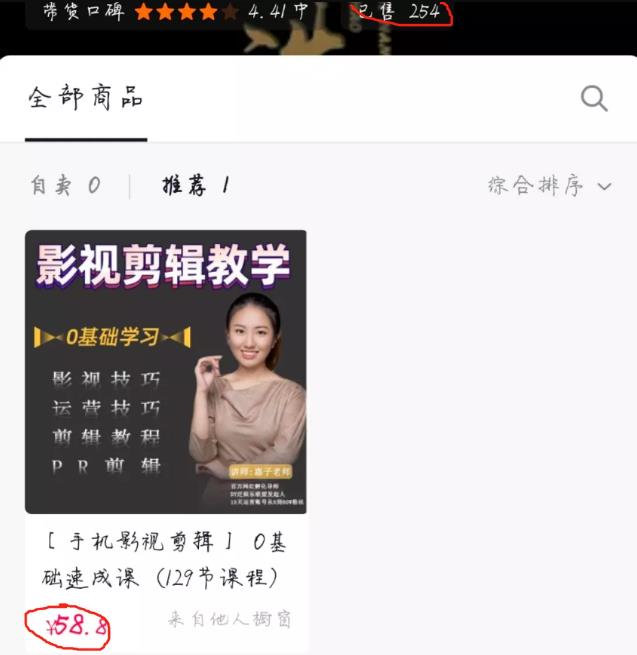
Task: Switch to the 自卖 0 tab
Action: pos(66,186)
